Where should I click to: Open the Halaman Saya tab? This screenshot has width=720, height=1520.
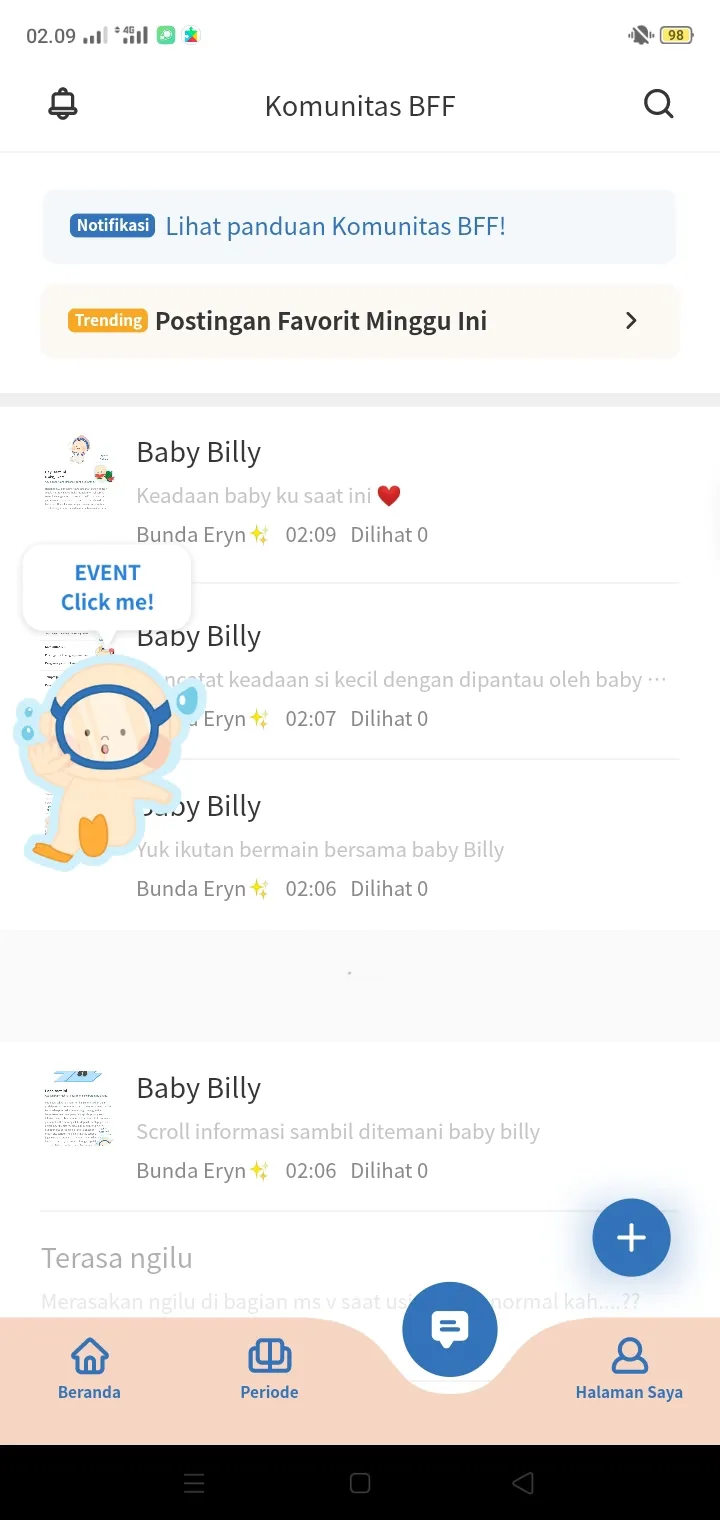coord(629,1369)
